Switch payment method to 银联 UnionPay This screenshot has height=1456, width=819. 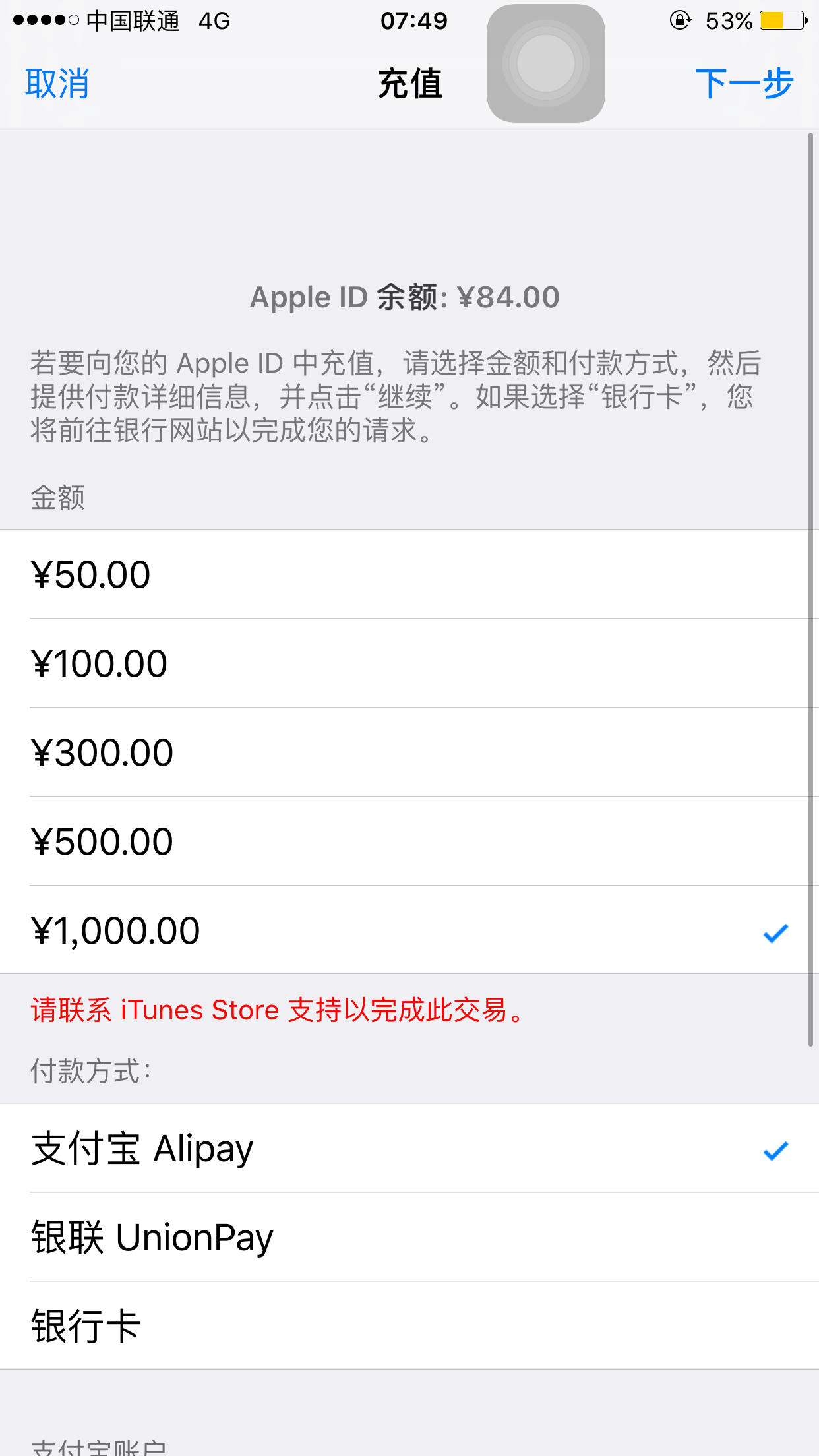tap(409, 1237)
